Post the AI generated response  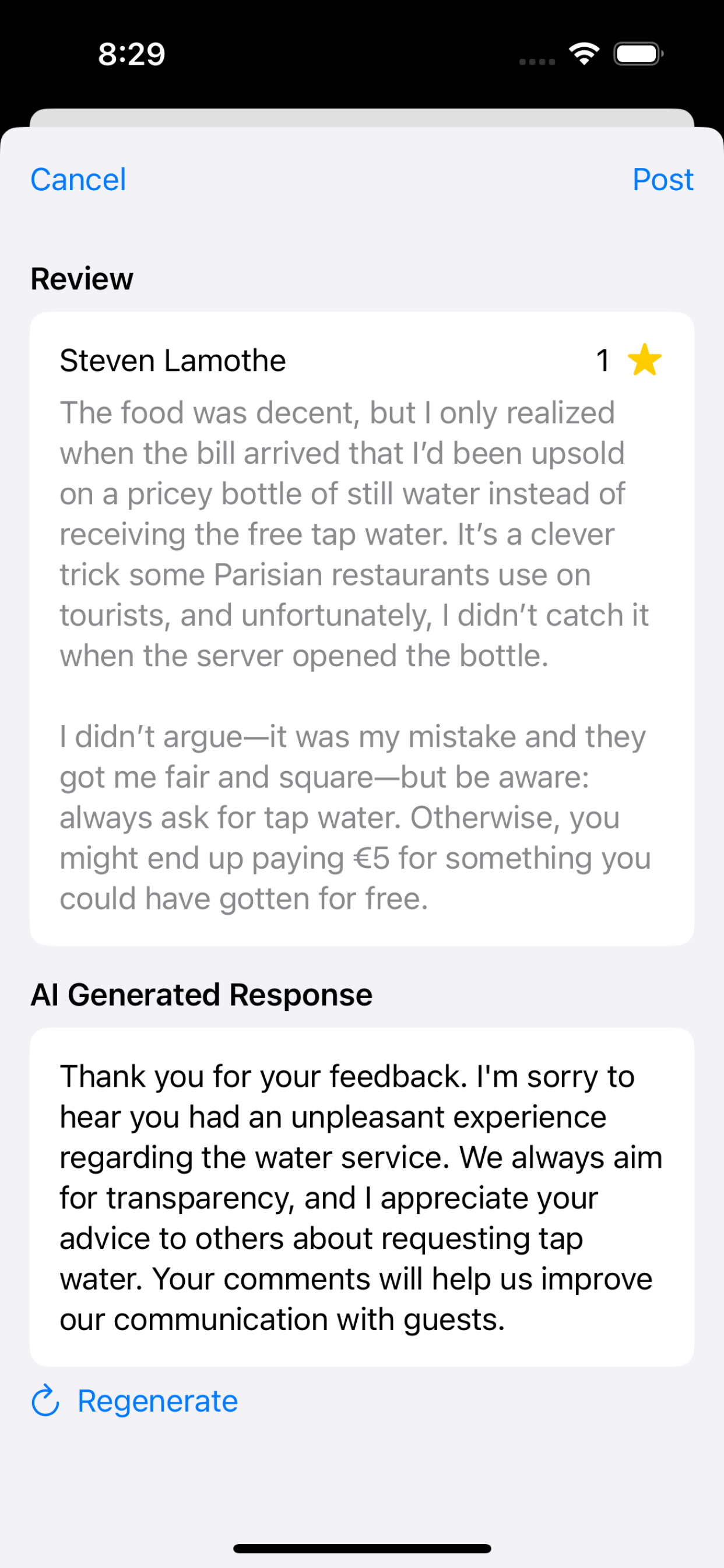point(662,180)
